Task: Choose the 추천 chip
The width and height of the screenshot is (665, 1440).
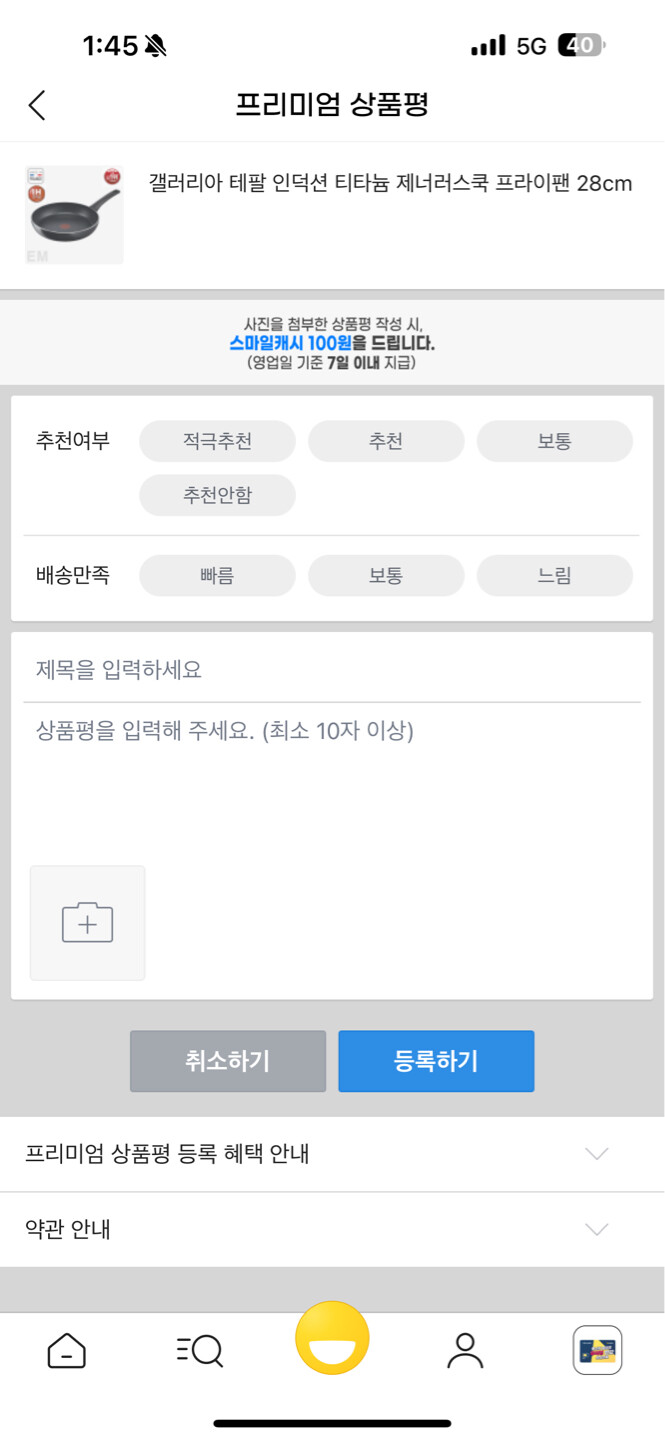Action: 386,441
